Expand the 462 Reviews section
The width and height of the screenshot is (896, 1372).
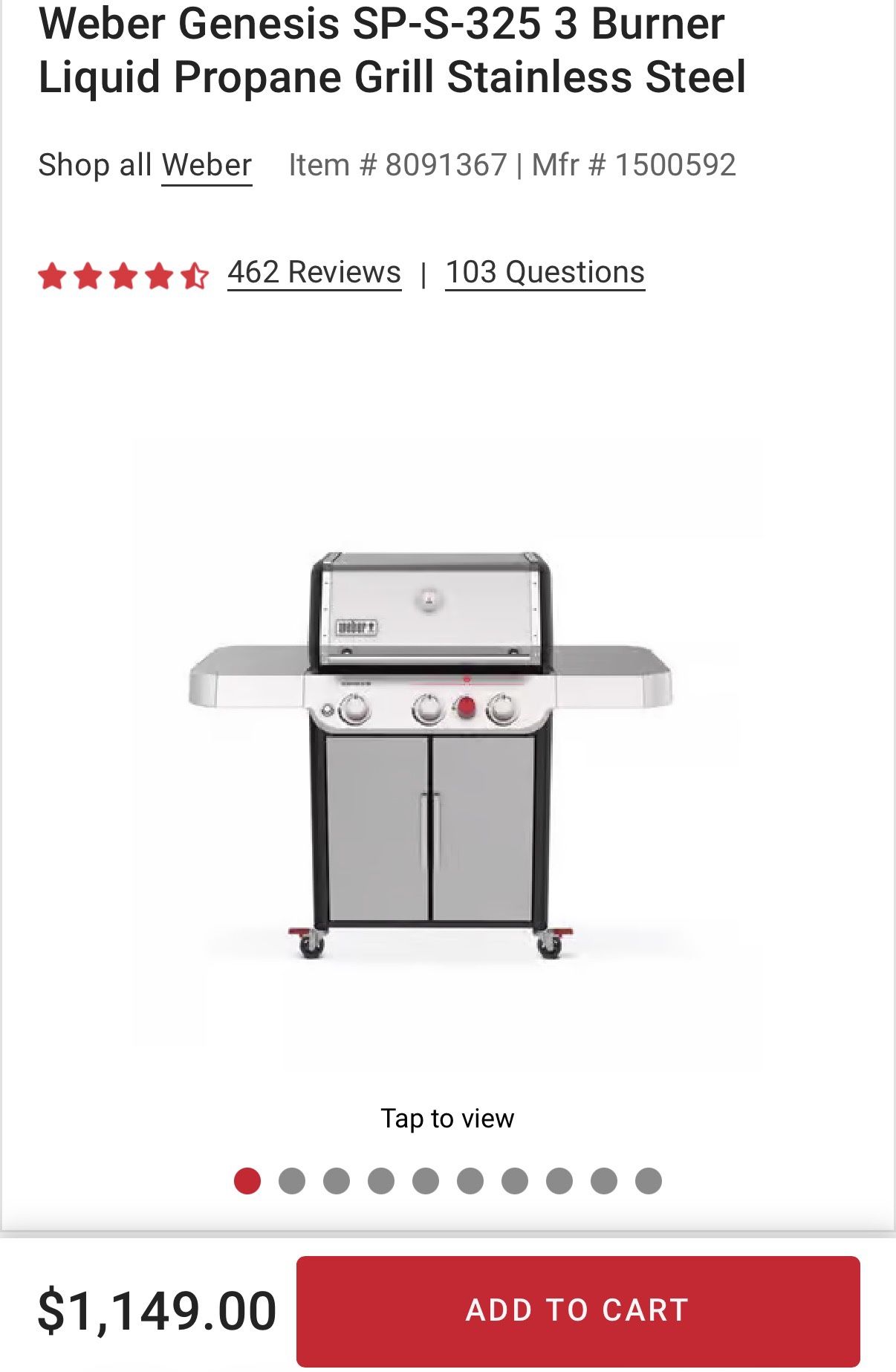pos(312,272)
